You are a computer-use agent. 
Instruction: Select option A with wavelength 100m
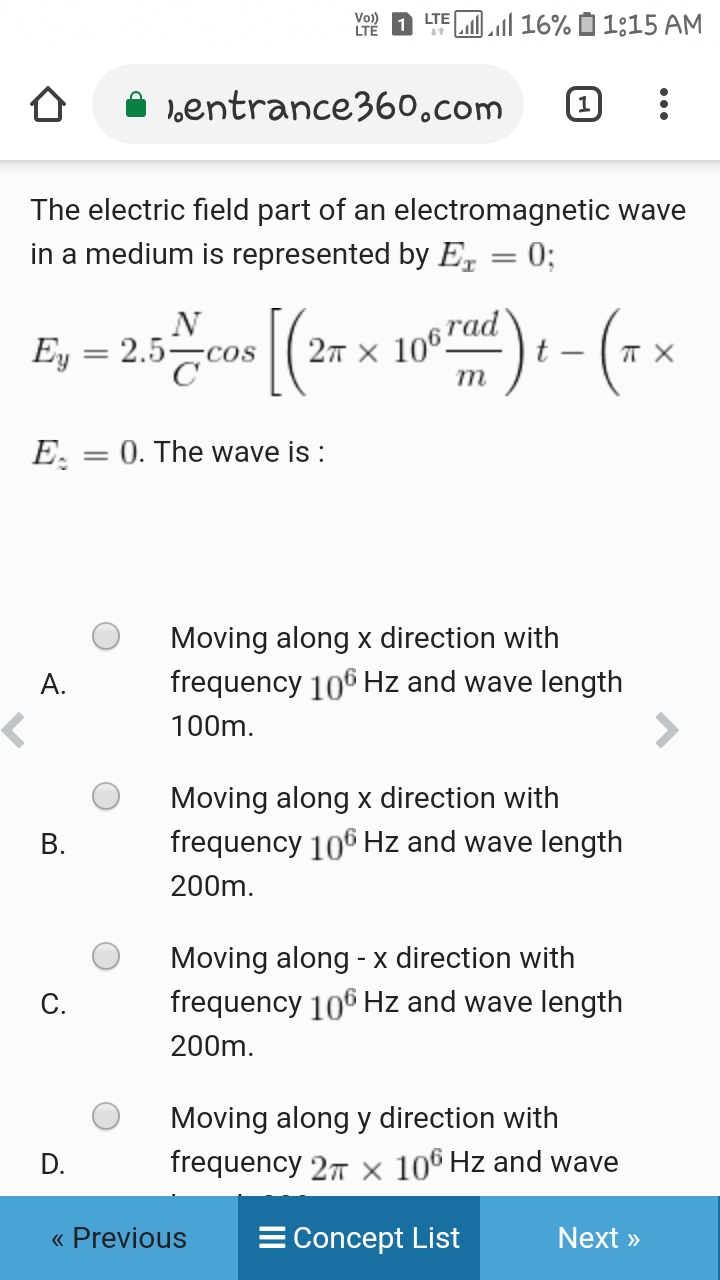pyautogui.click(x=107, y=637)
